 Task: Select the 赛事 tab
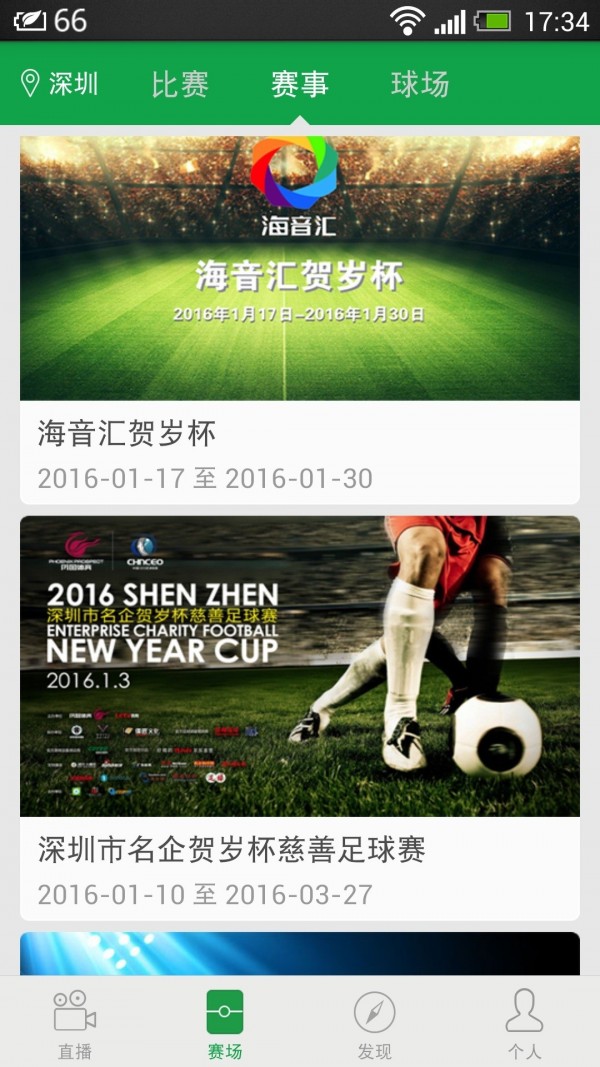[299, 84]
